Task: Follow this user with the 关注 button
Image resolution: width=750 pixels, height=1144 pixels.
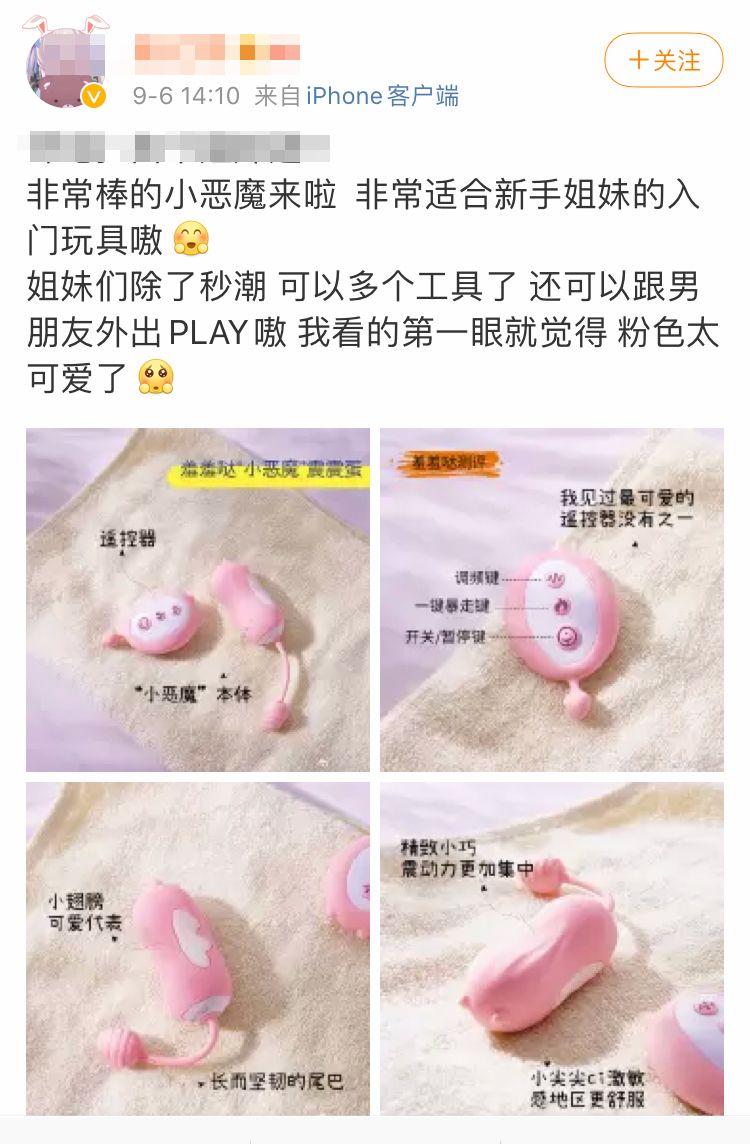Action: [664, 60]
